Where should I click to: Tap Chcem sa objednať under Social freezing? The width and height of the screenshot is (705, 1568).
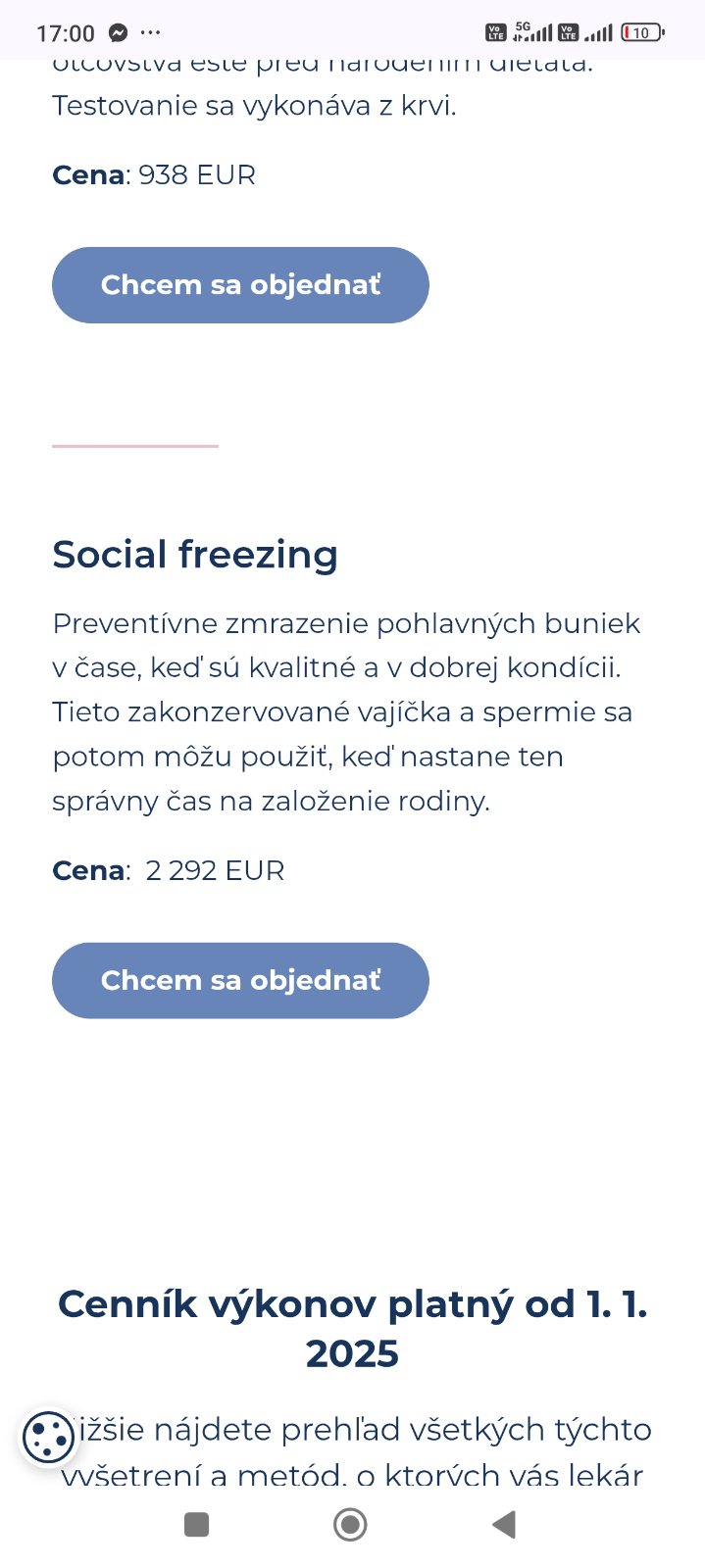point(240,981)
